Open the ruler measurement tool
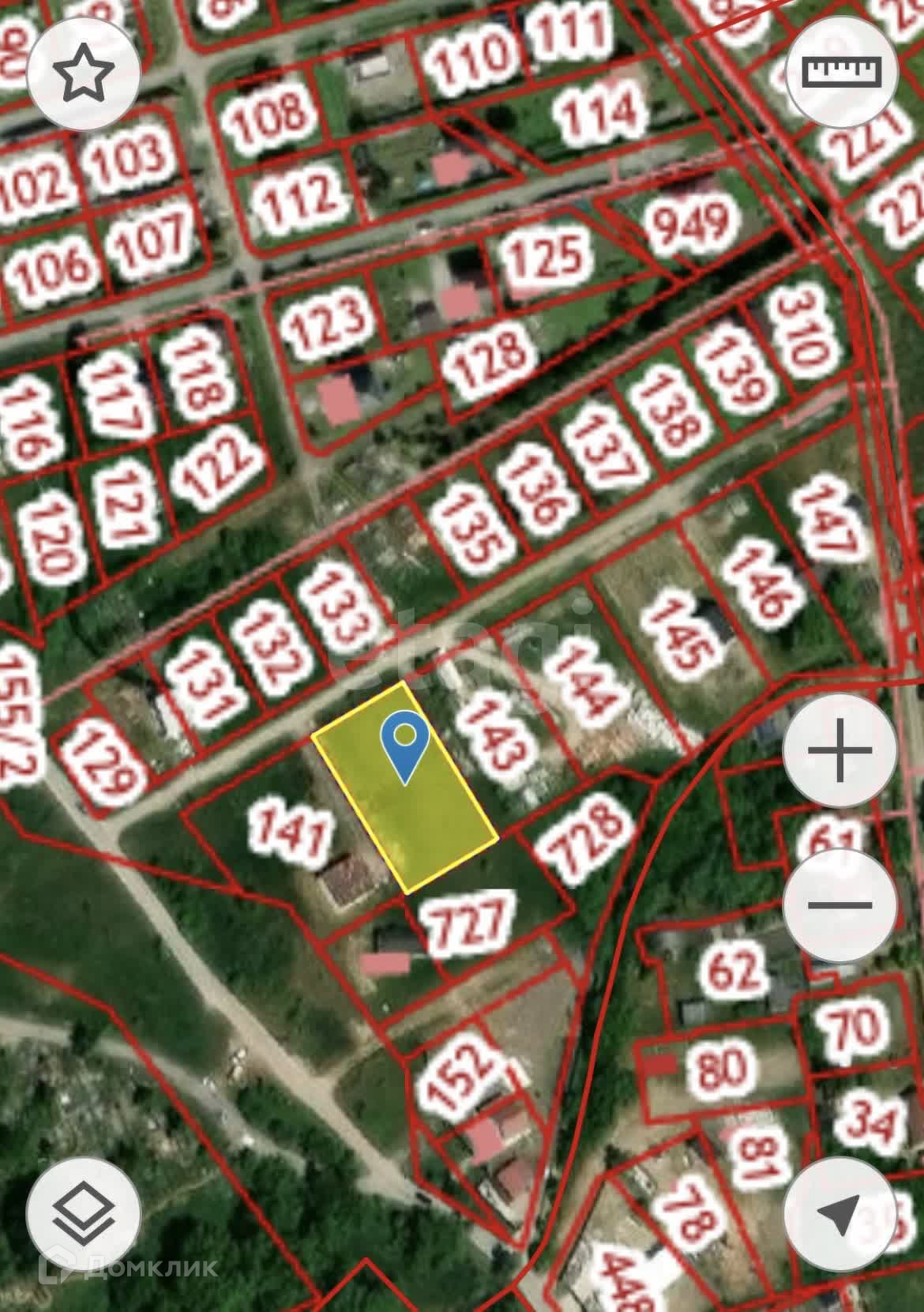Image resolution: width=924 pixels, height=1312 pixels. (843, 73)
